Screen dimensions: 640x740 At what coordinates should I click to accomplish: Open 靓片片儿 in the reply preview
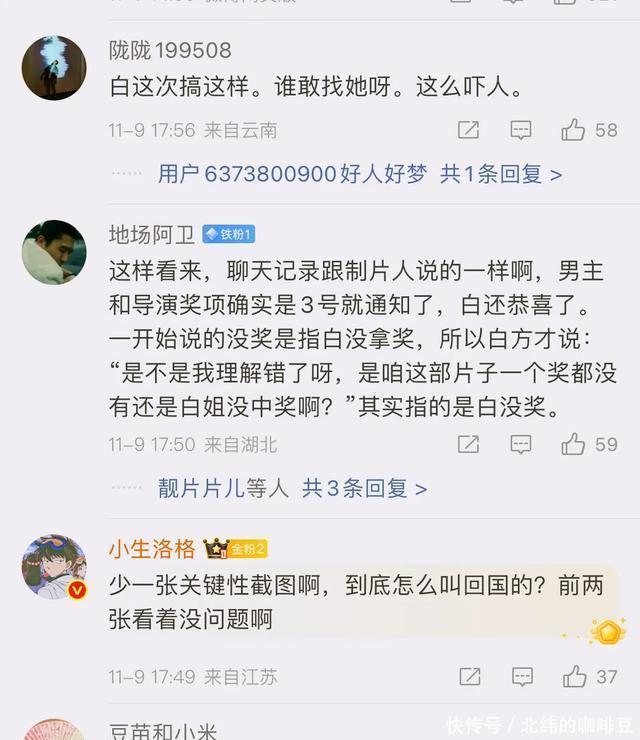pos(201,488)
